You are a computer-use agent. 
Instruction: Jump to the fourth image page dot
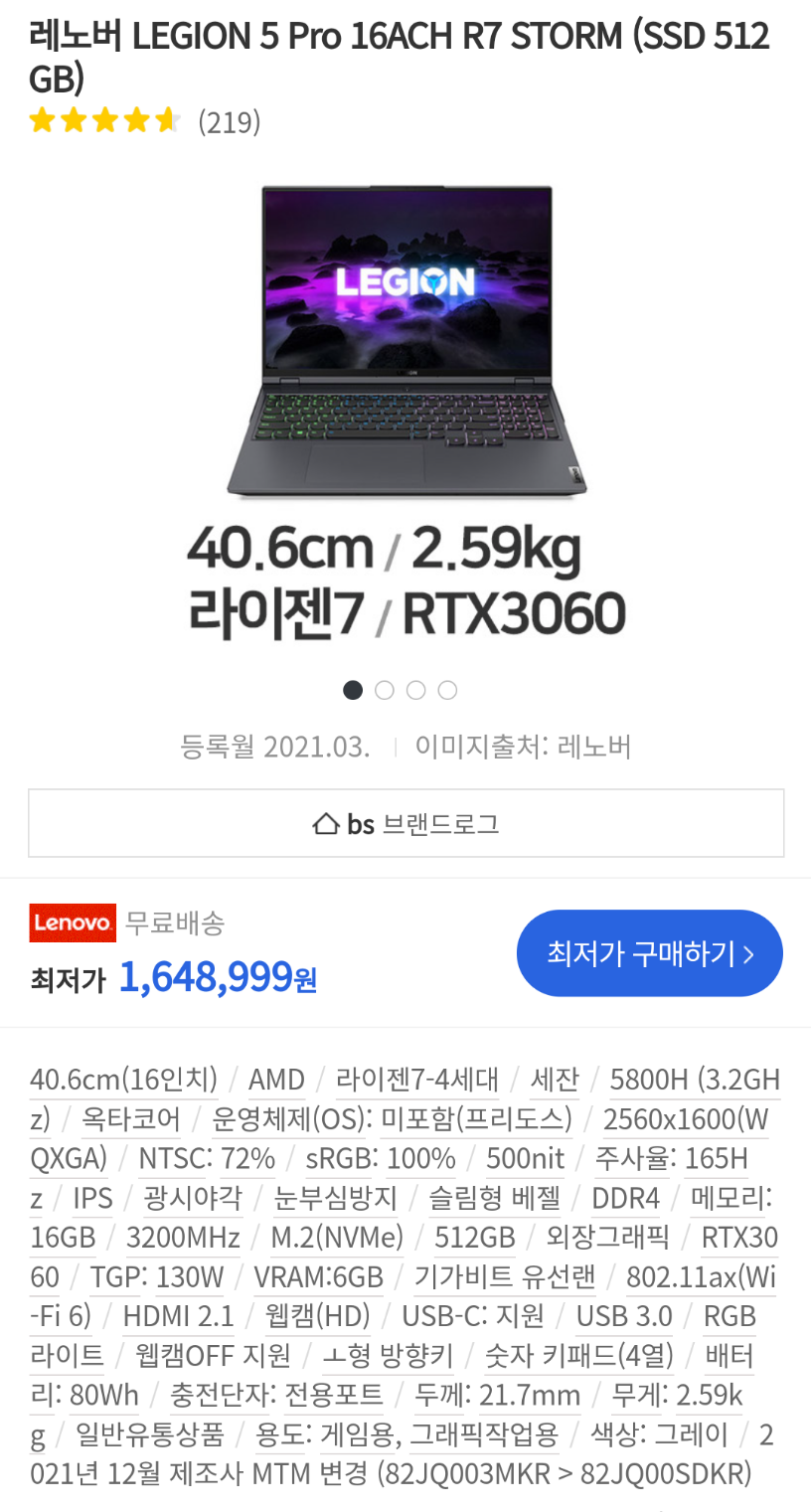[448, 690]
